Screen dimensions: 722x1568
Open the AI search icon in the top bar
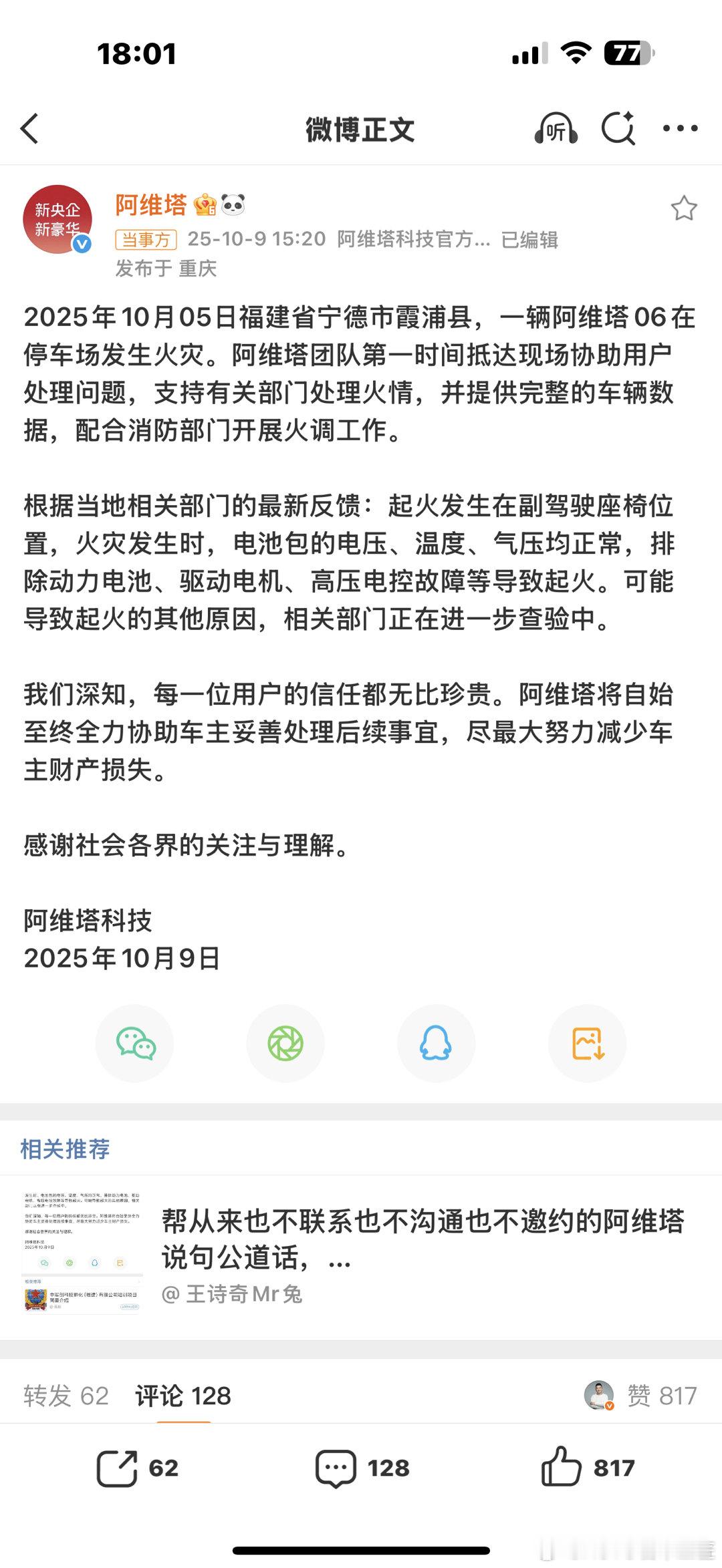coord(618,128)
